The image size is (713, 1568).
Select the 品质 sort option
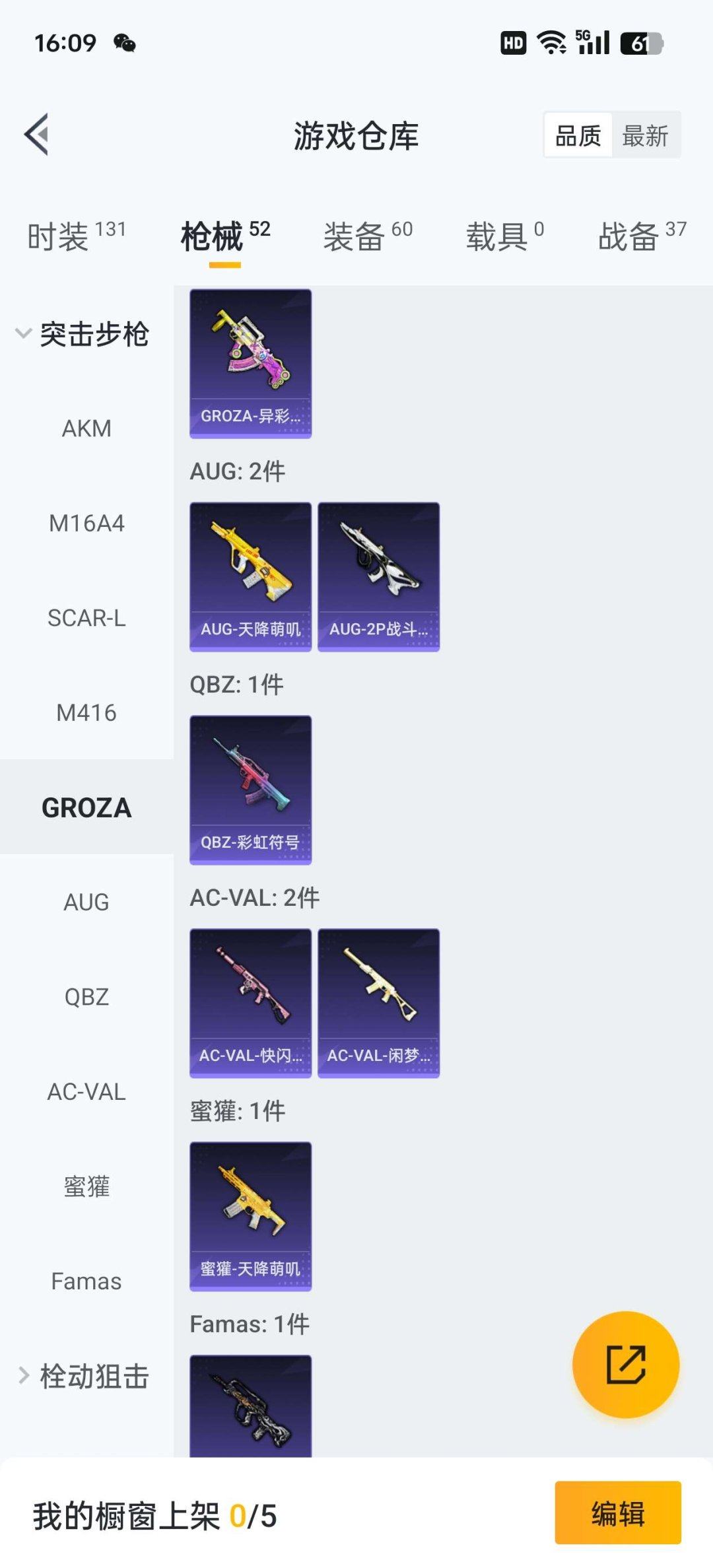pyautogui.click(x=578, y=136)
